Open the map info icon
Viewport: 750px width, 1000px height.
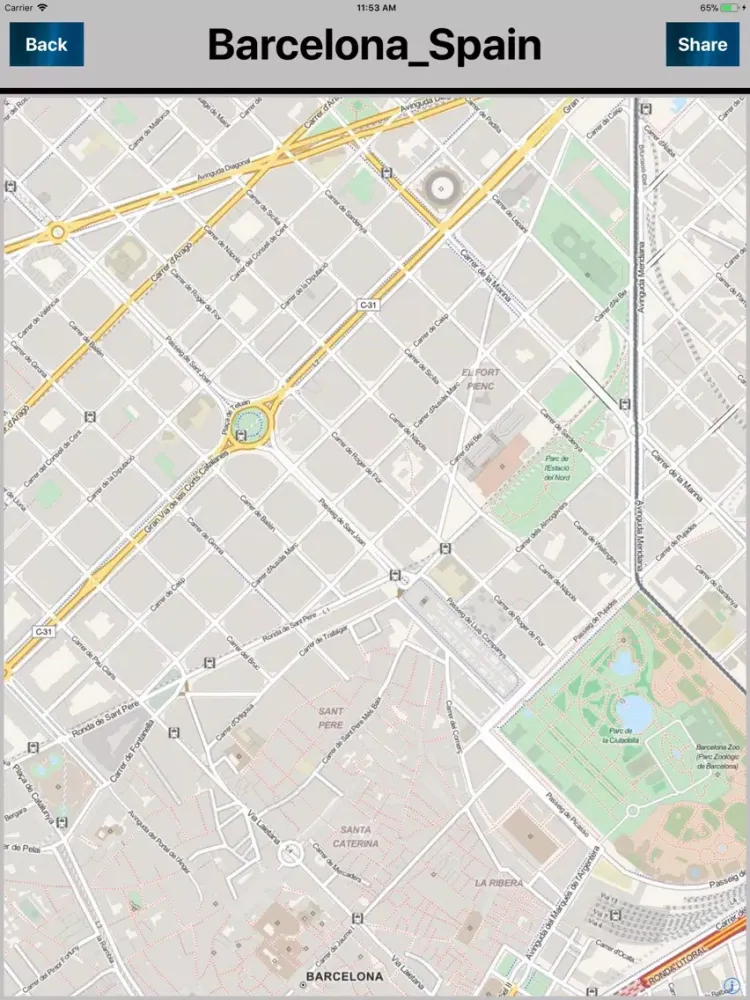(x=733, y=984)
